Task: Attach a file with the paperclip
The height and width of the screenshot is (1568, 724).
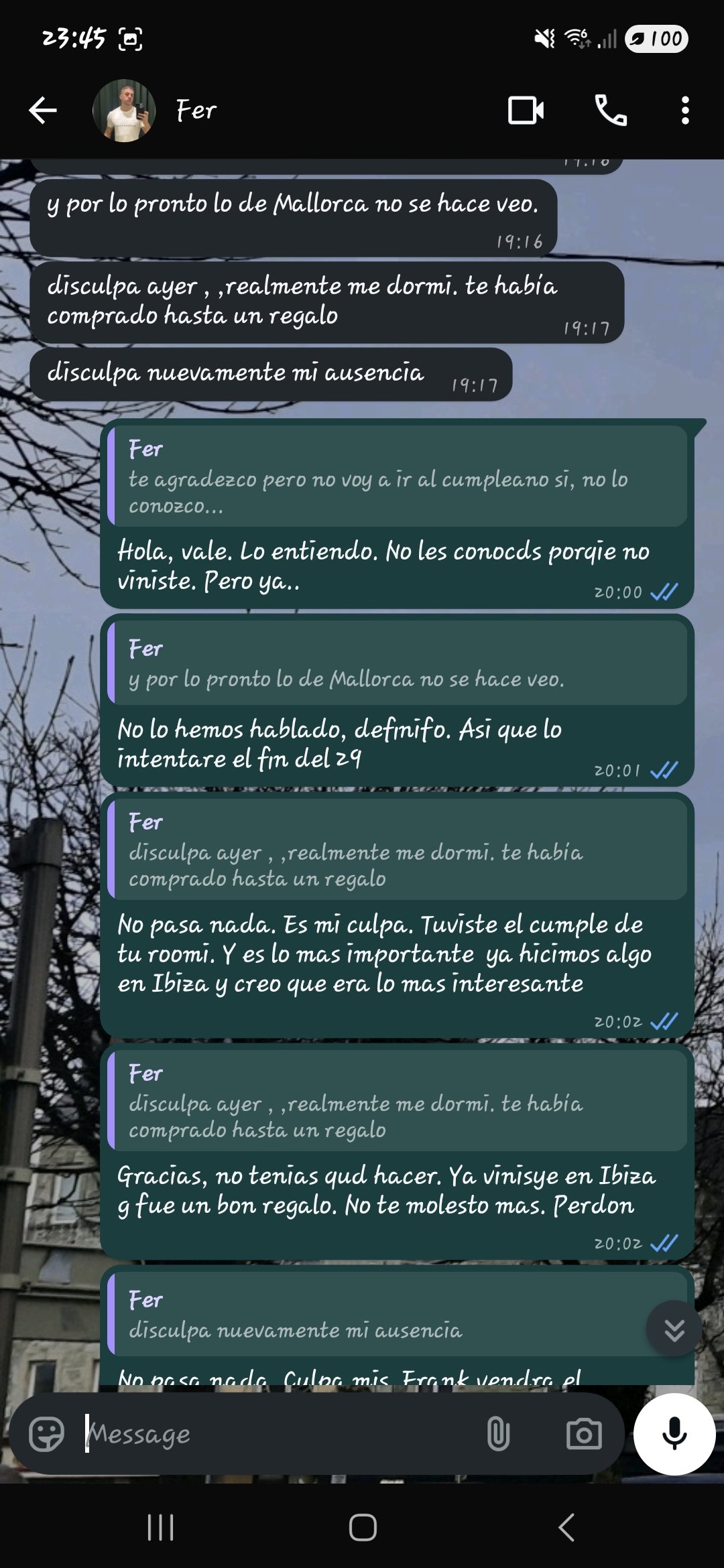Action: (498, 1434)
